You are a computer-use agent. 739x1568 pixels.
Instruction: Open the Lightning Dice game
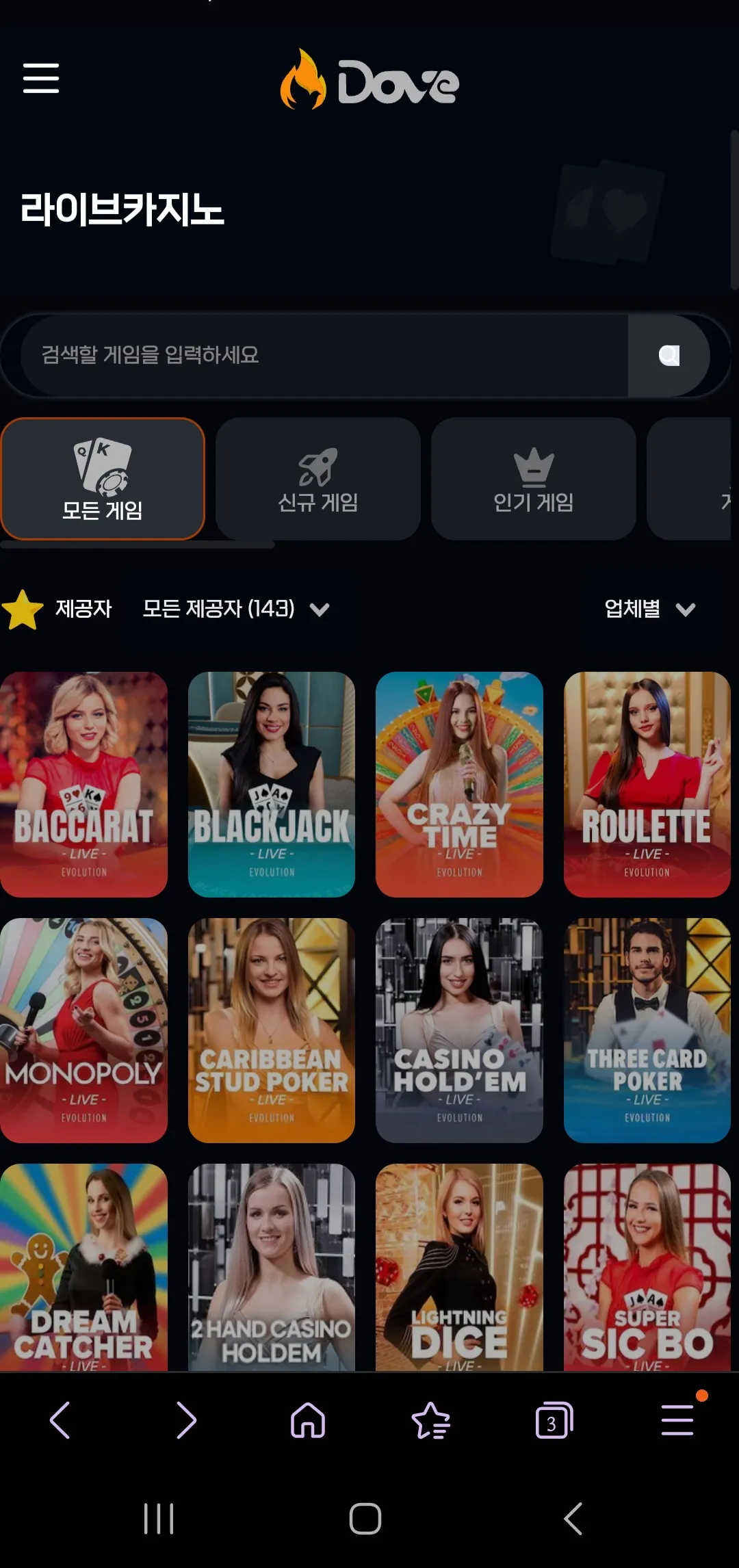pyautogui.click(x=459, y=1267)
